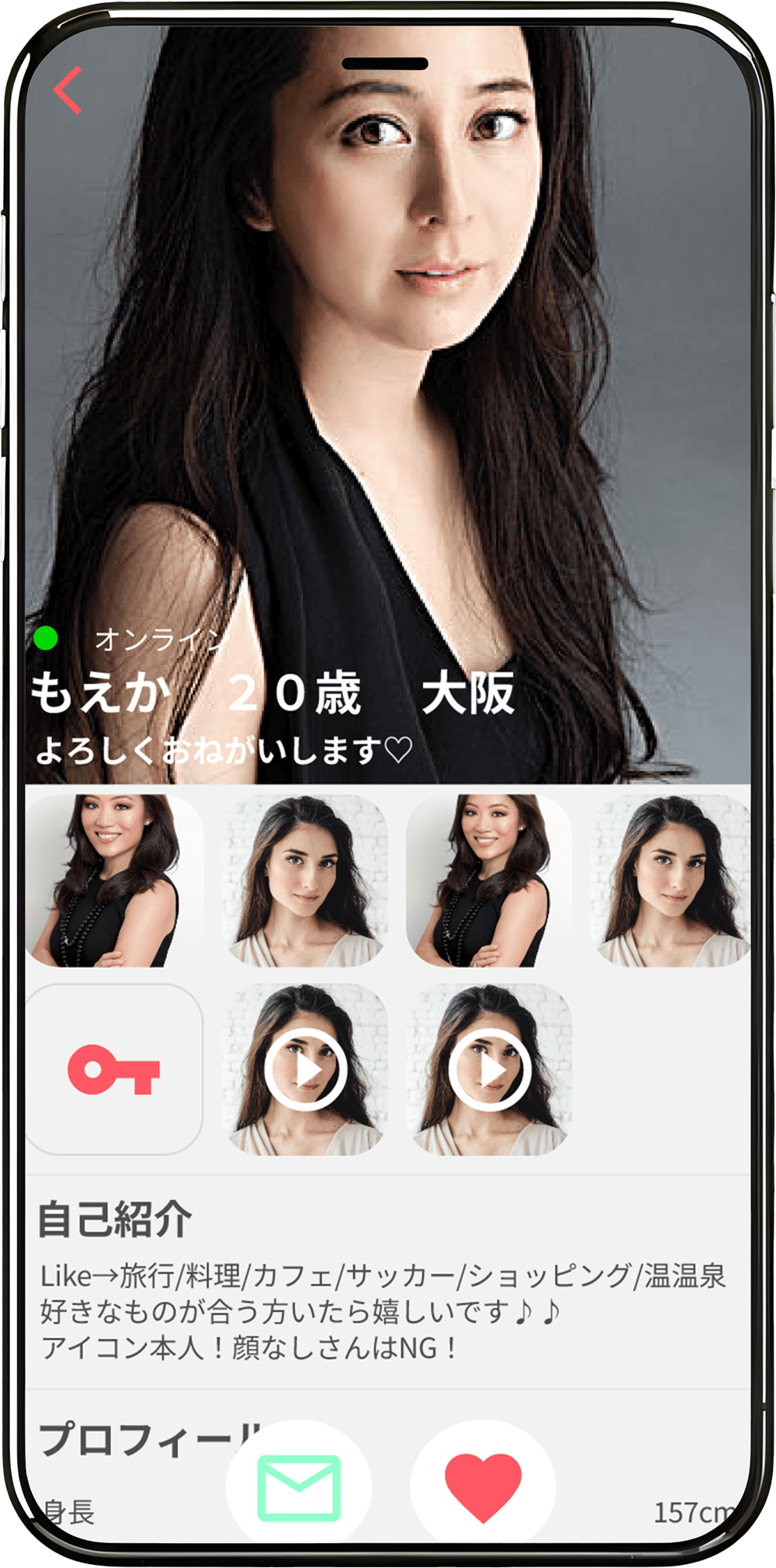Like もえか with the heart button
The width and height of the screenshot is (776, 1568).
click(483, 1487)
